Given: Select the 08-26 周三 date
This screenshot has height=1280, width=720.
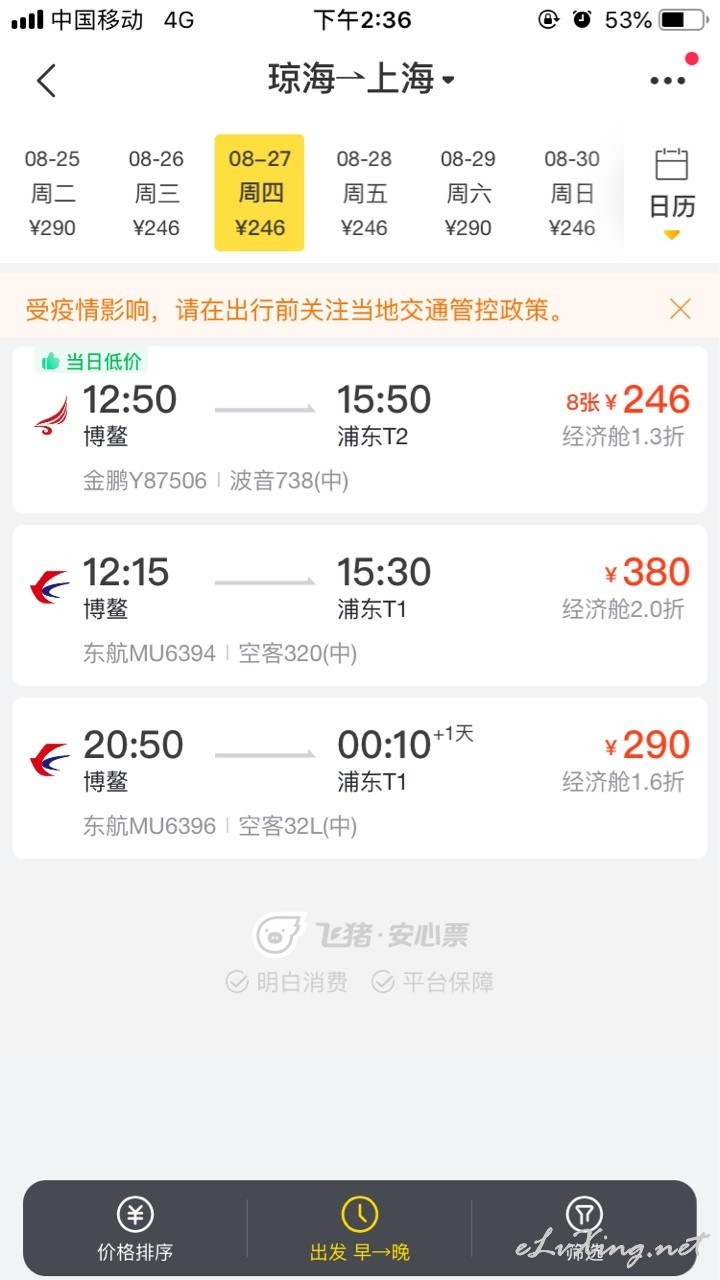Looking at the screenshot, I should [x=157, y=193].
